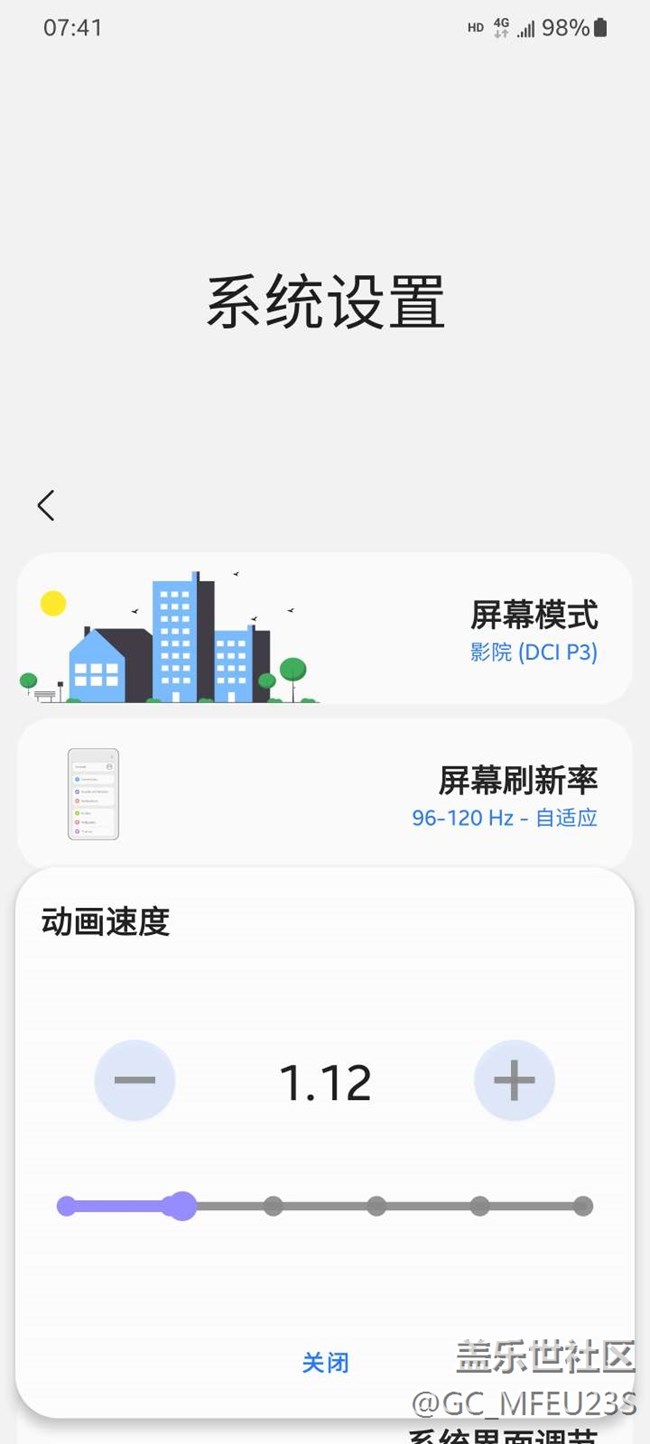Open the 屏幕模式 display mode setting

point(325,629)
